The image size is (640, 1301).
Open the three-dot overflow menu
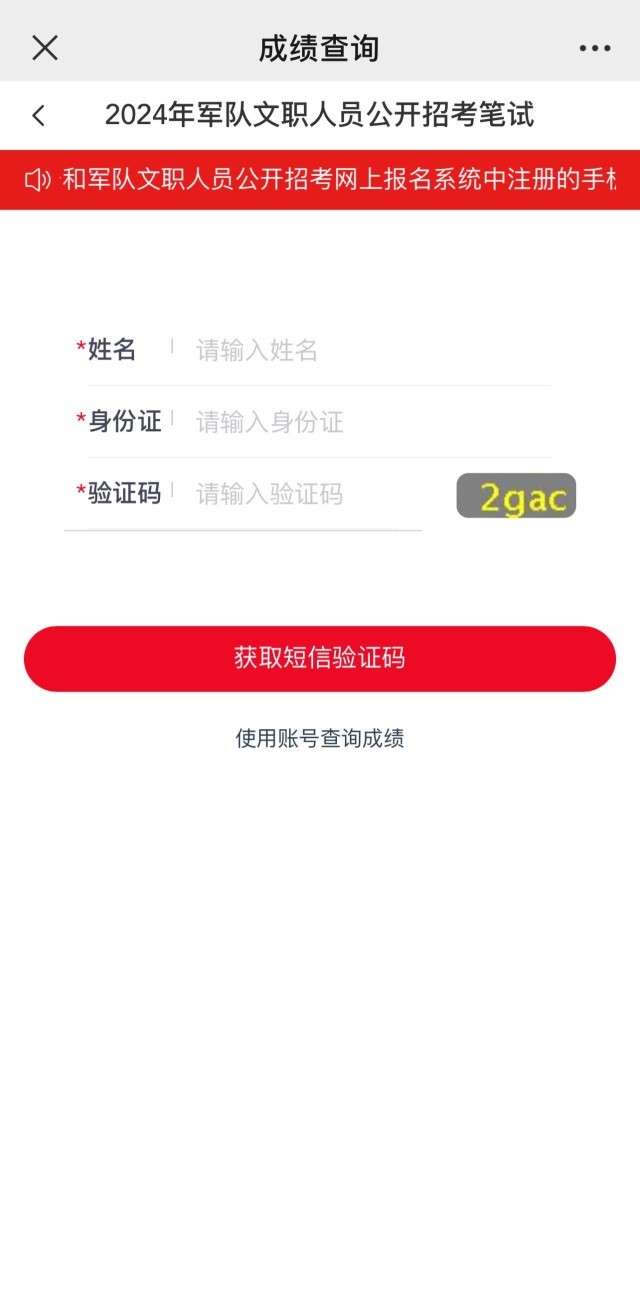coord(594,48)
